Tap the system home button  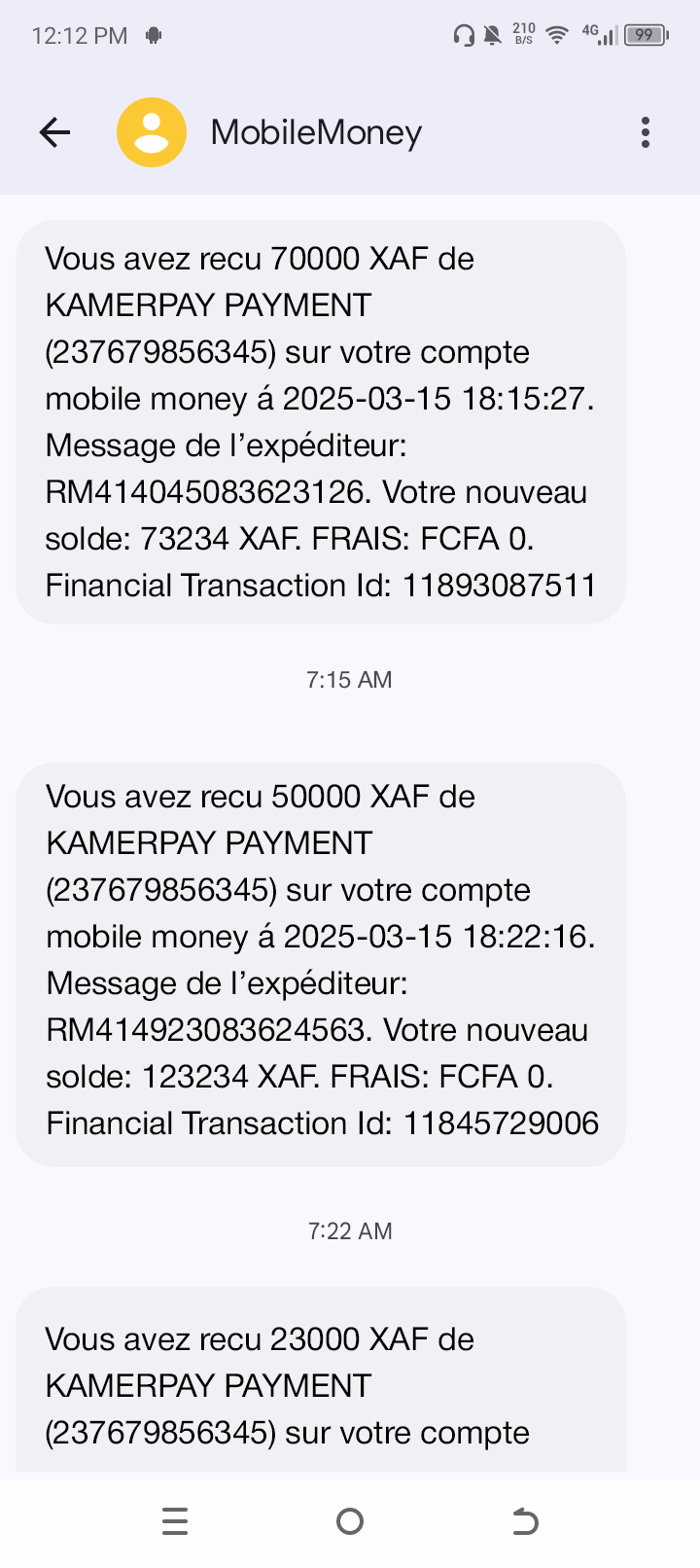(350, 1521)
